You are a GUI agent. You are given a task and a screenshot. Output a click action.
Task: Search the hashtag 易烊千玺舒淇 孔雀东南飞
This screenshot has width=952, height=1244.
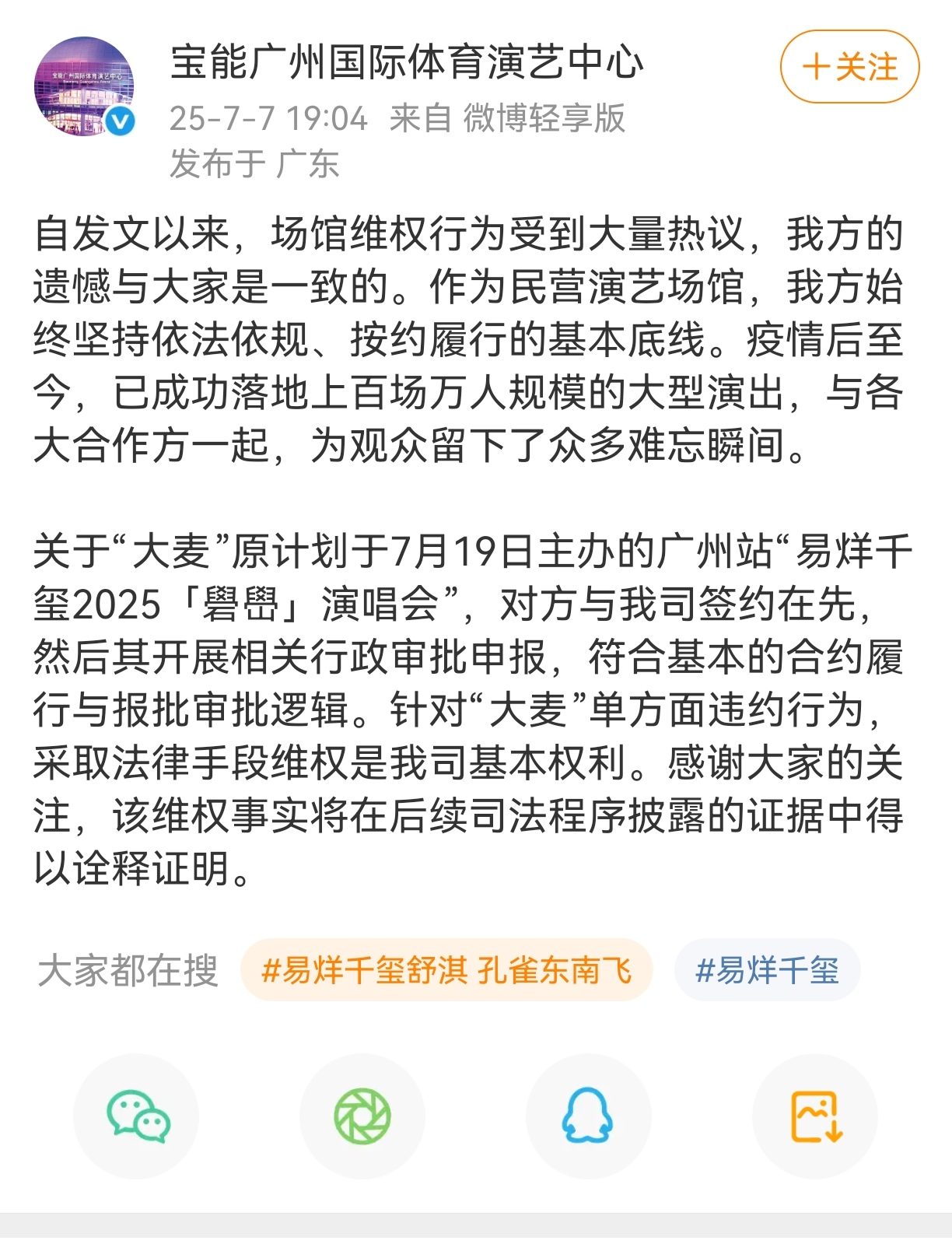[446, 970]
